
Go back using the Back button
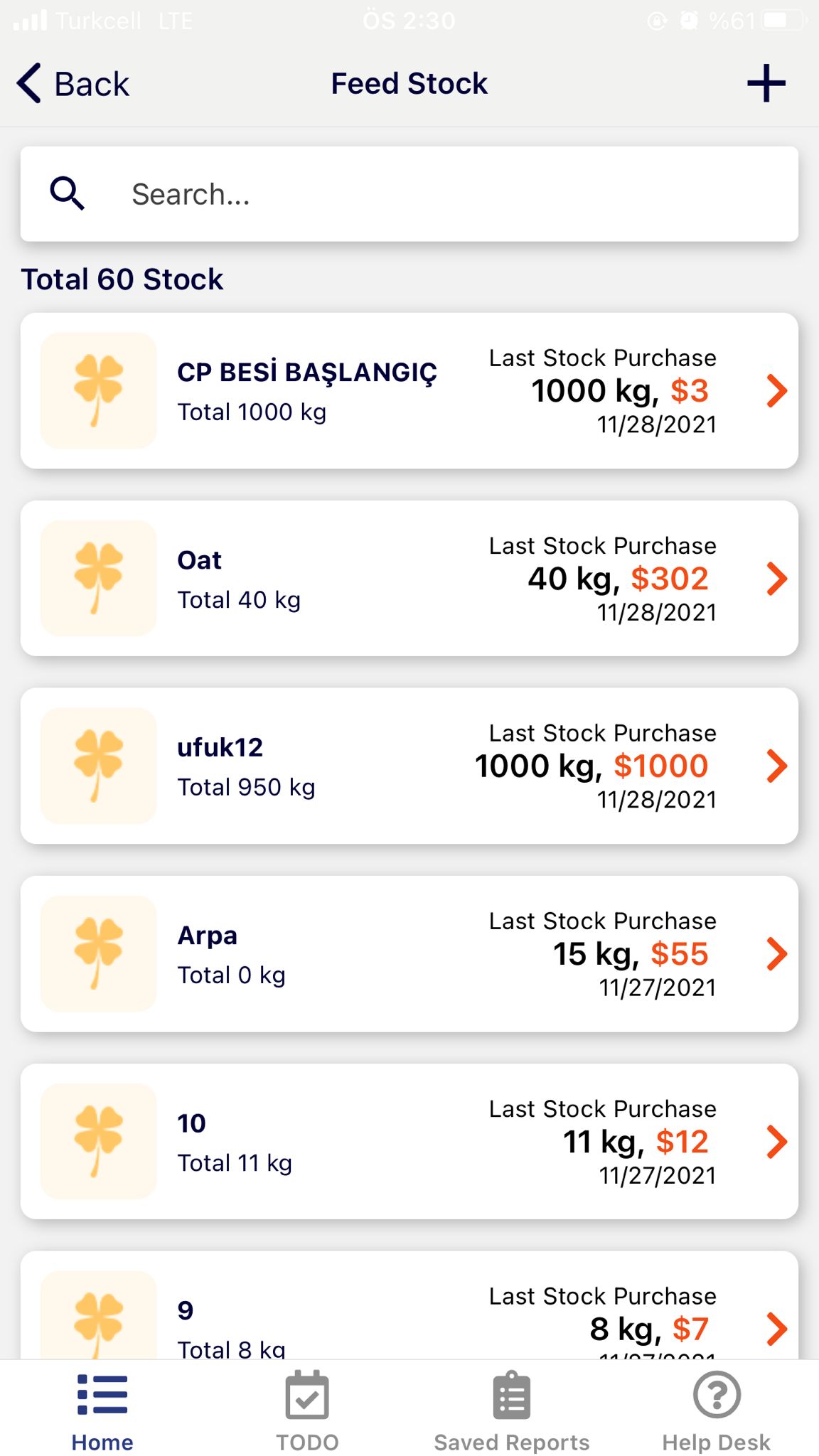click(x=73, y=84)
